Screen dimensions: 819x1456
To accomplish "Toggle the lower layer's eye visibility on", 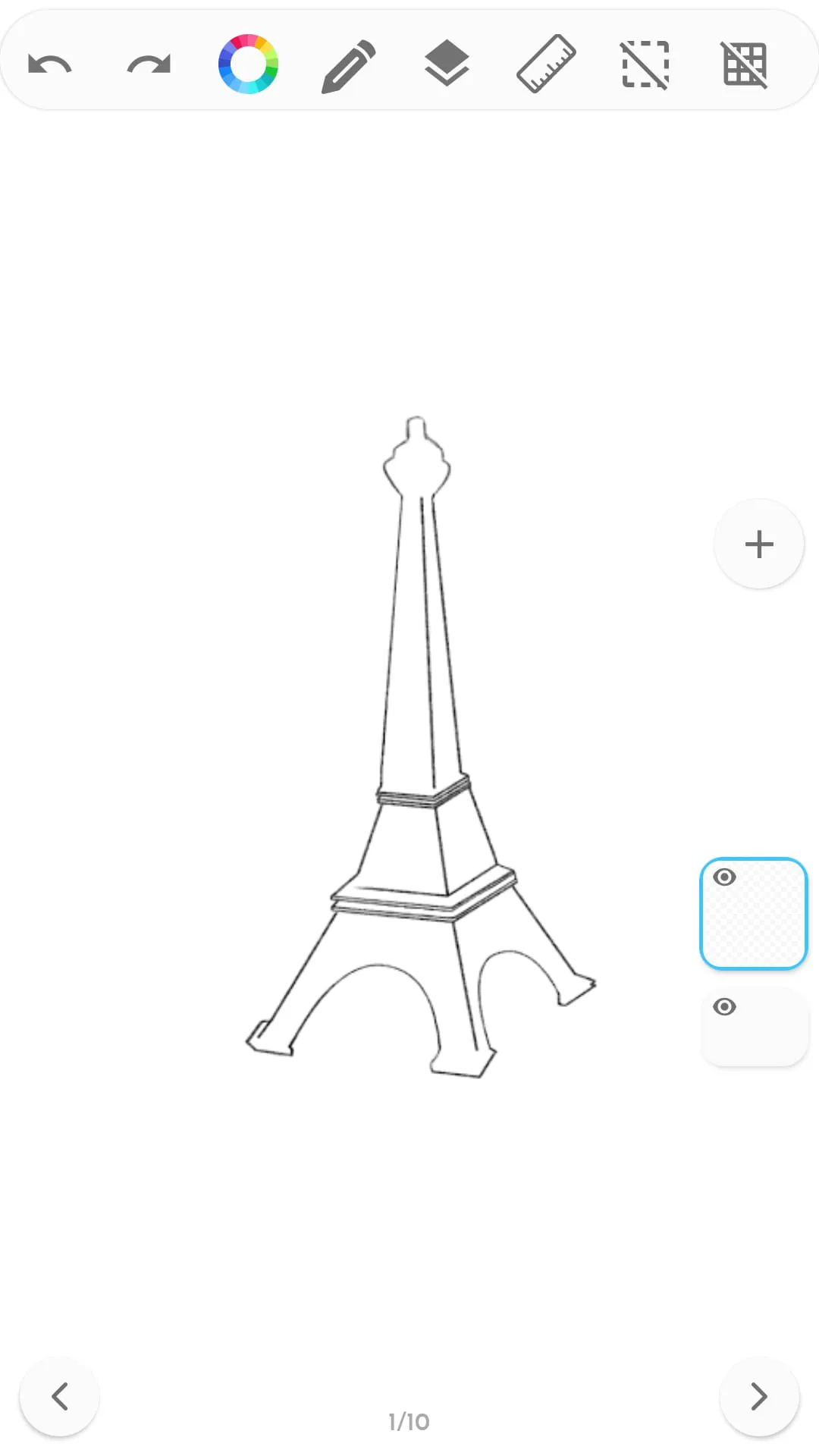I will (x=724, y=1006).
